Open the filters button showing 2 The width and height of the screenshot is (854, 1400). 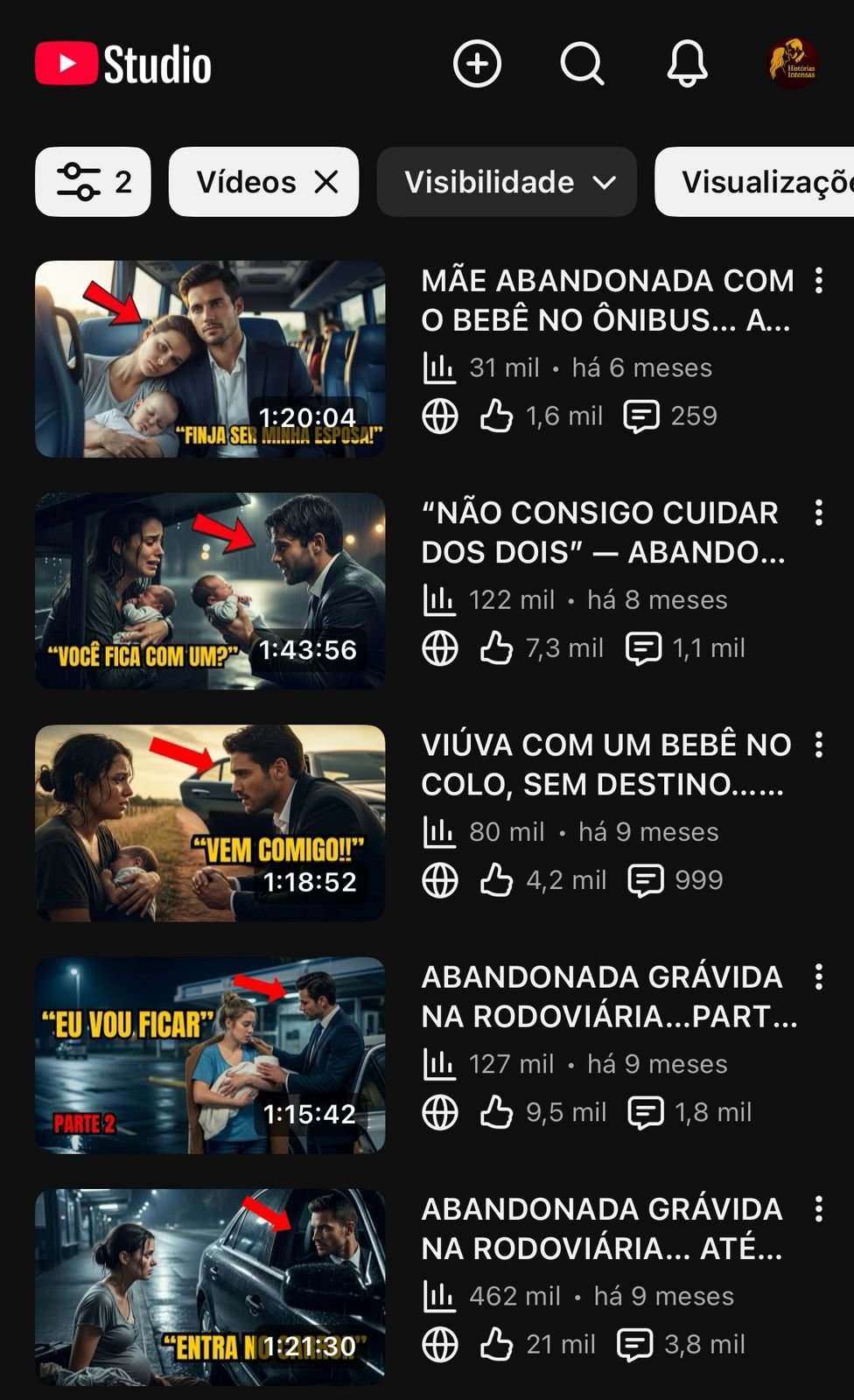click(93, 182)
